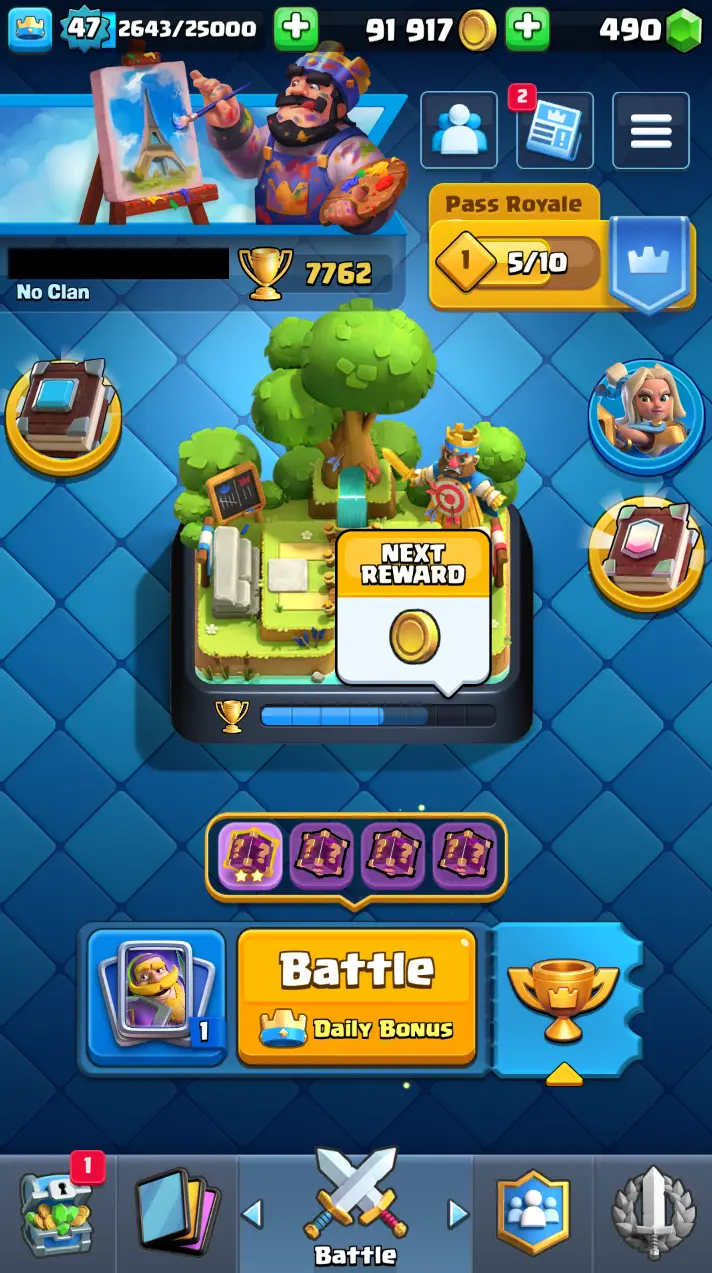Screen dimensions: 712x1273
Task: Open the hamburger options menu
Action: [650, 130]
